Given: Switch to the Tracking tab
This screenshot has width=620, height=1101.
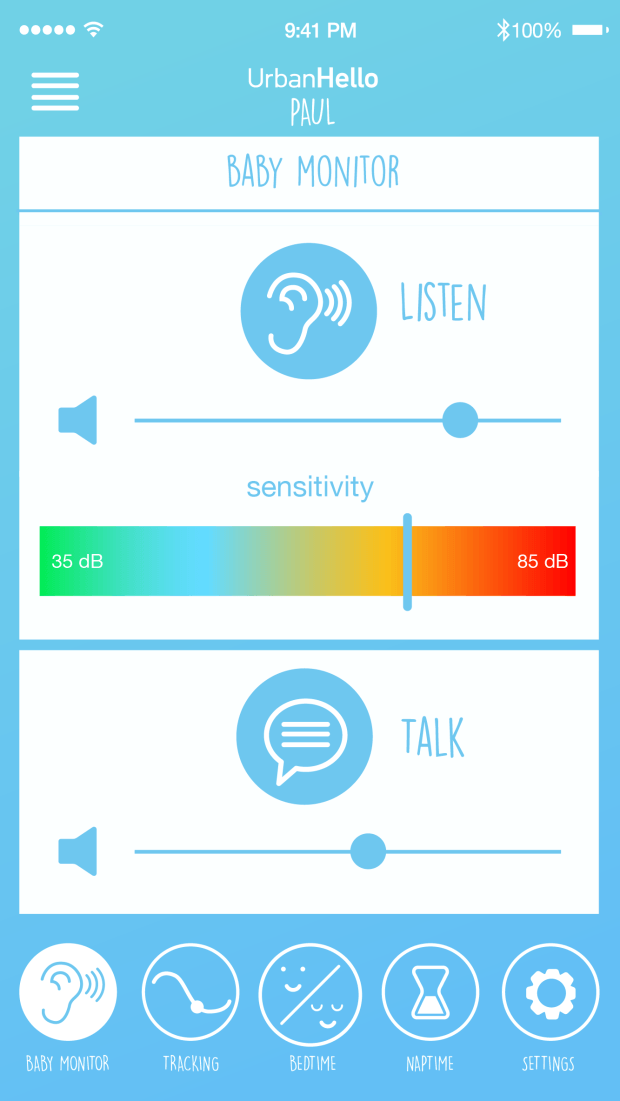Looking at the screenshot, I should pos(190,992).
